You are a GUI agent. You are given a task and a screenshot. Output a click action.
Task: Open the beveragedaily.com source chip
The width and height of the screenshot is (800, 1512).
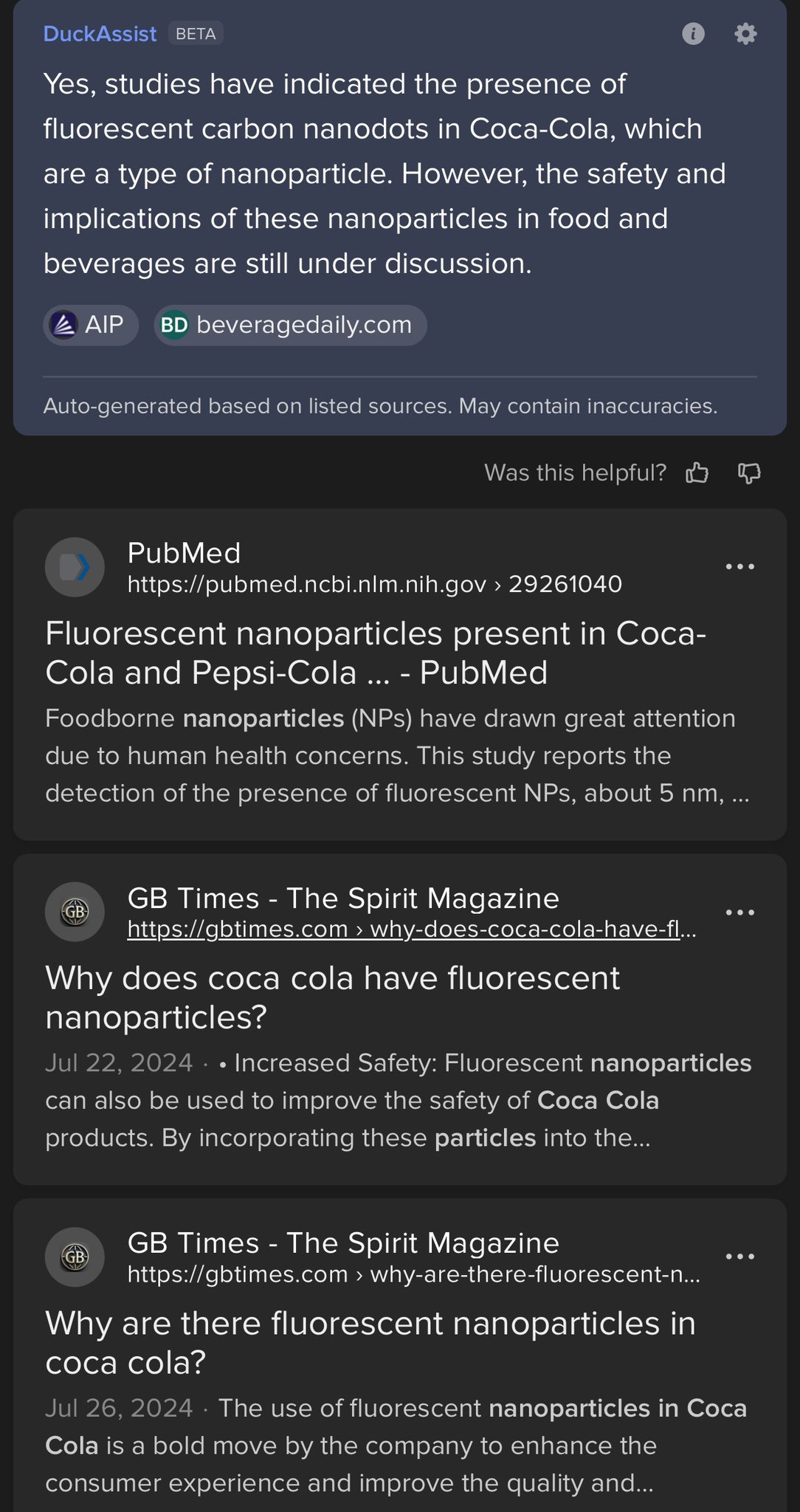click(x=290, y=325)
